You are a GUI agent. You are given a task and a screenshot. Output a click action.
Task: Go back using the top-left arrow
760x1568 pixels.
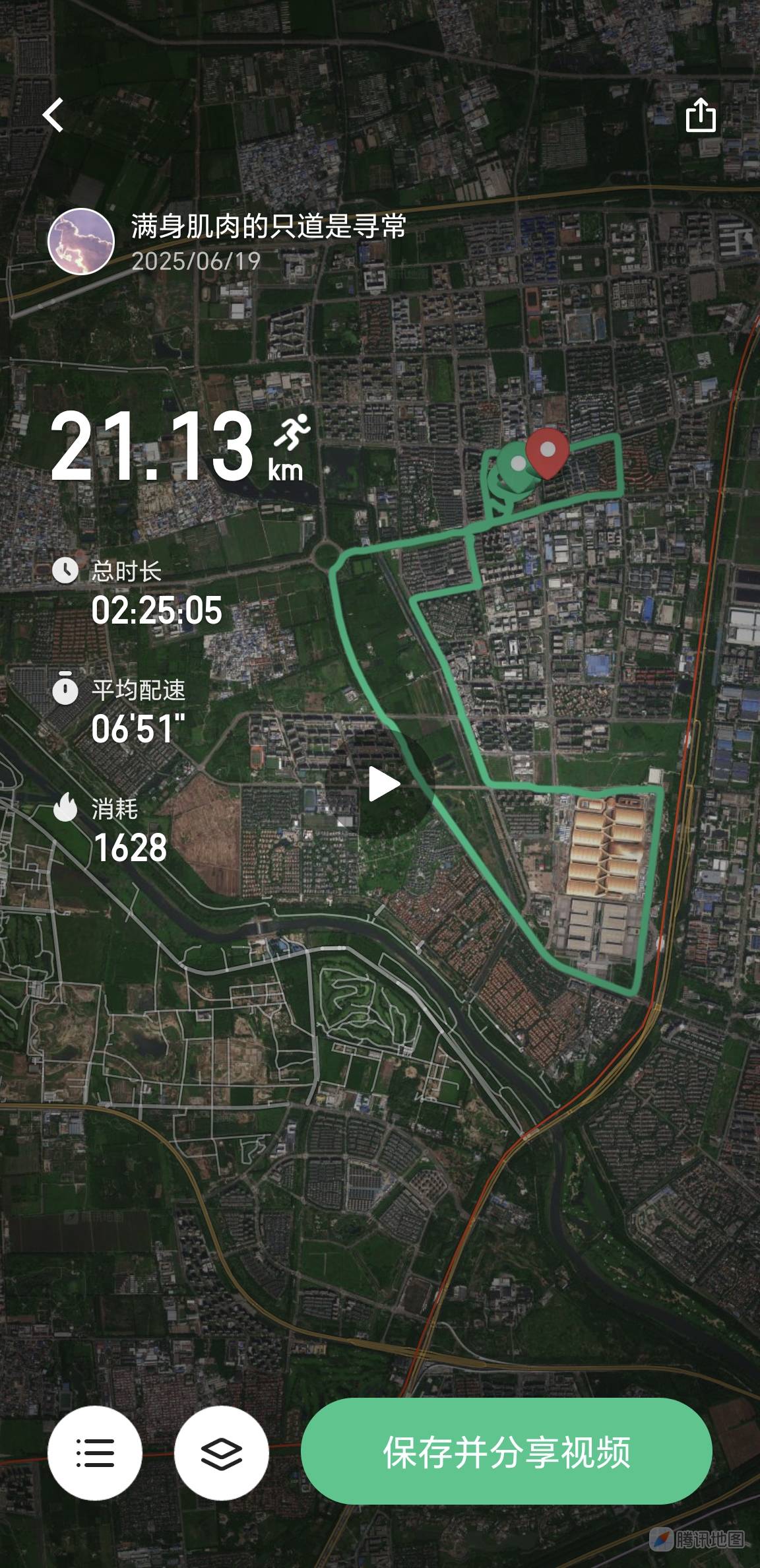(x=53, y=115)
